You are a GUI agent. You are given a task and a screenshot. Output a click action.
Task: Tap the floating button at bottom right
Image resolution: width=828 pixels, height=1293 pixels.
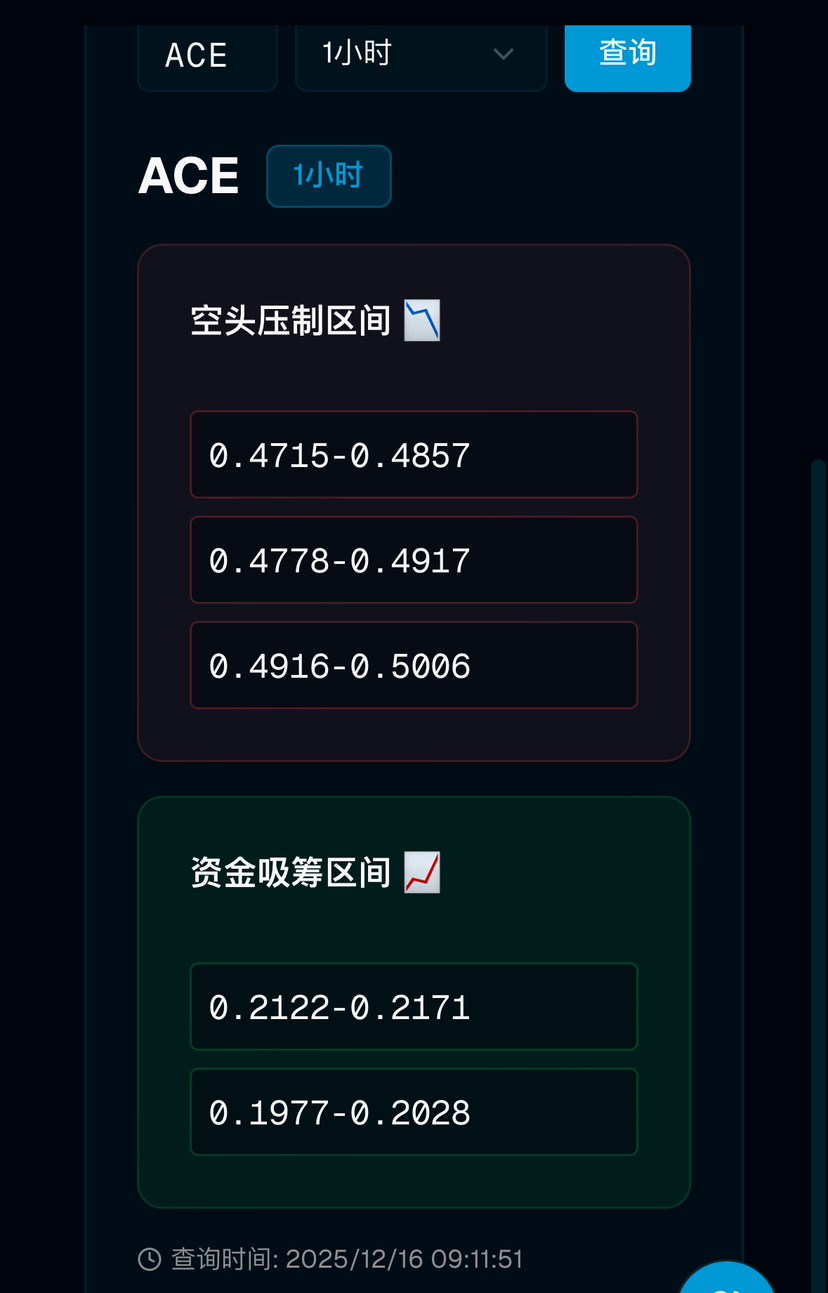[x=727, y=1277]
